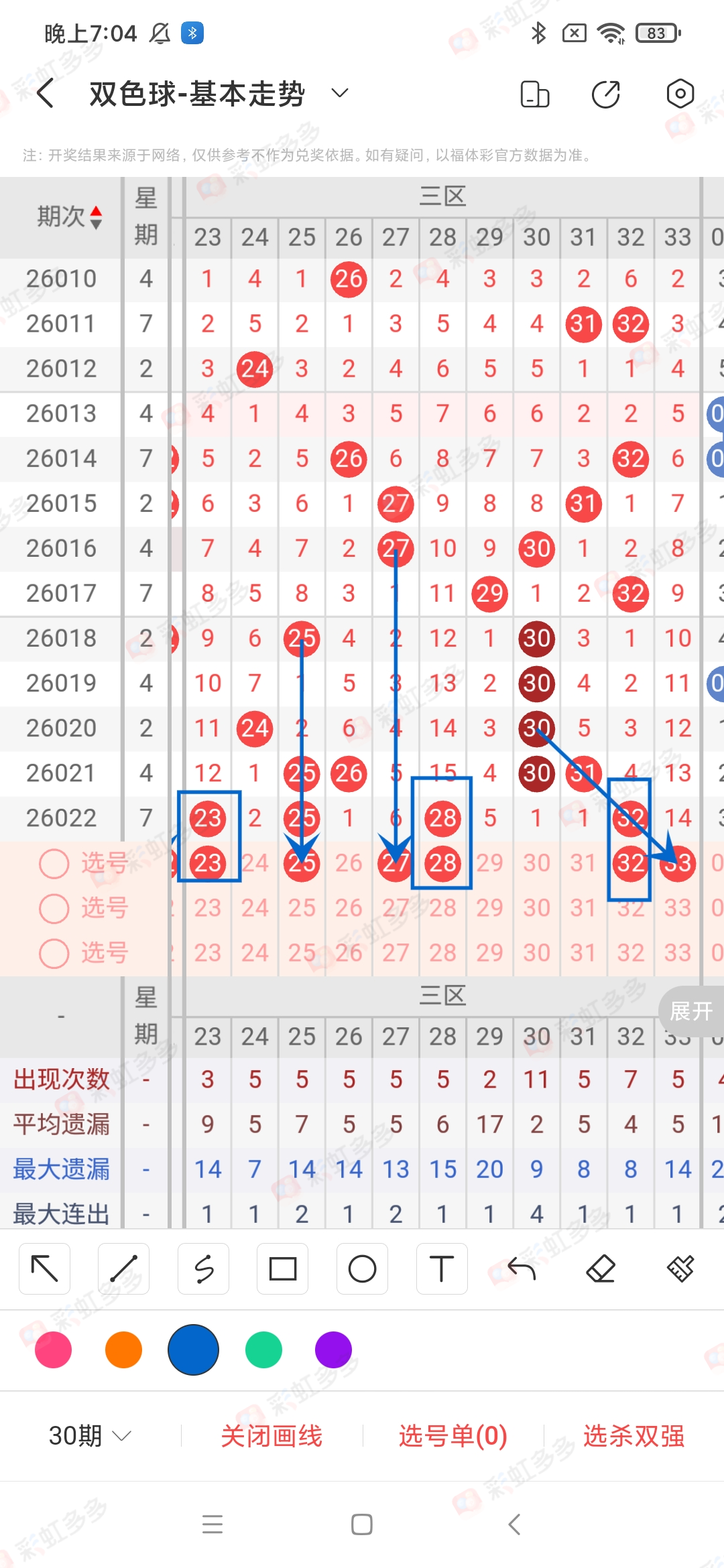This screenshot has width=724, height=1568.
Task: Open the share icon at top right
Action: [605, 94]
